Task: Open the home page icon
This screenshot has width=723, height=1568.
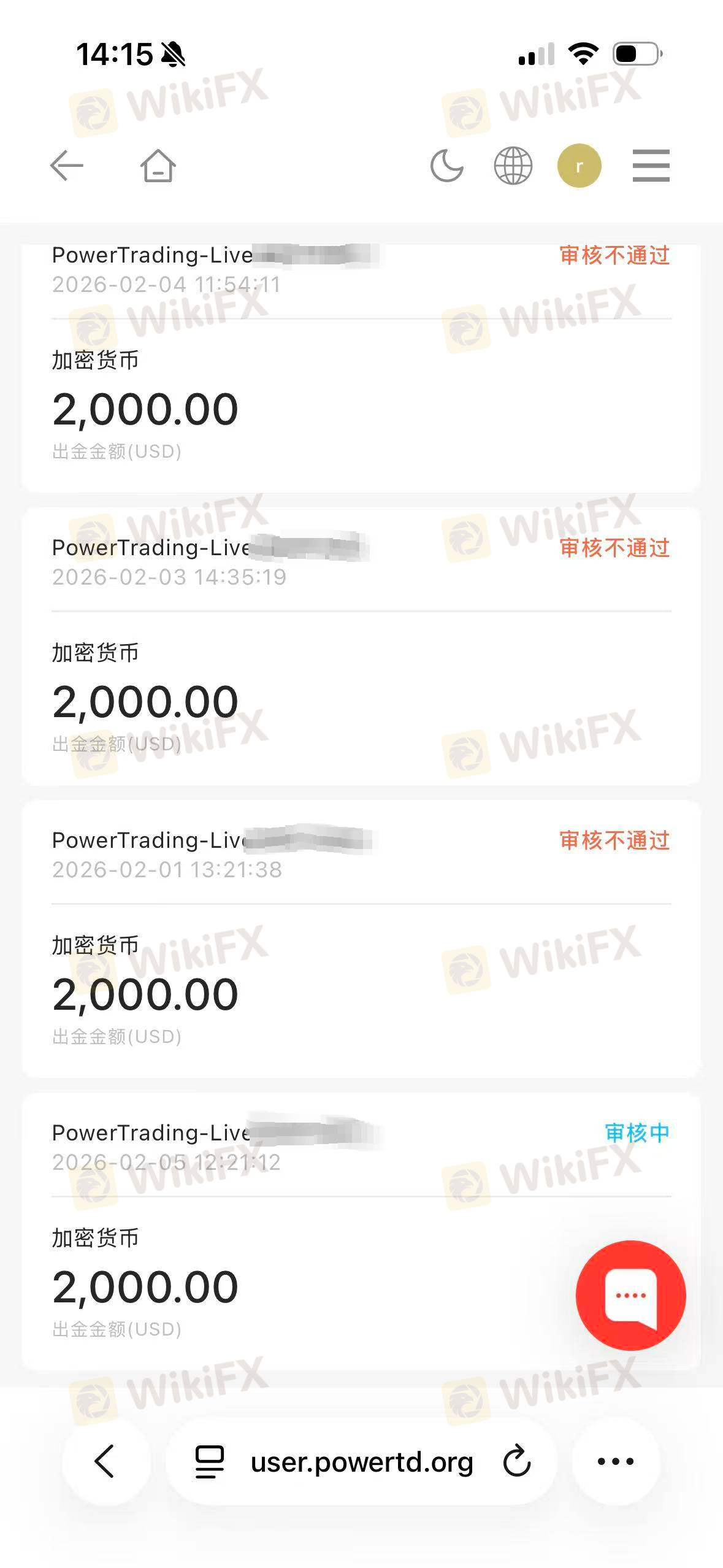Action: coord(158,166)
